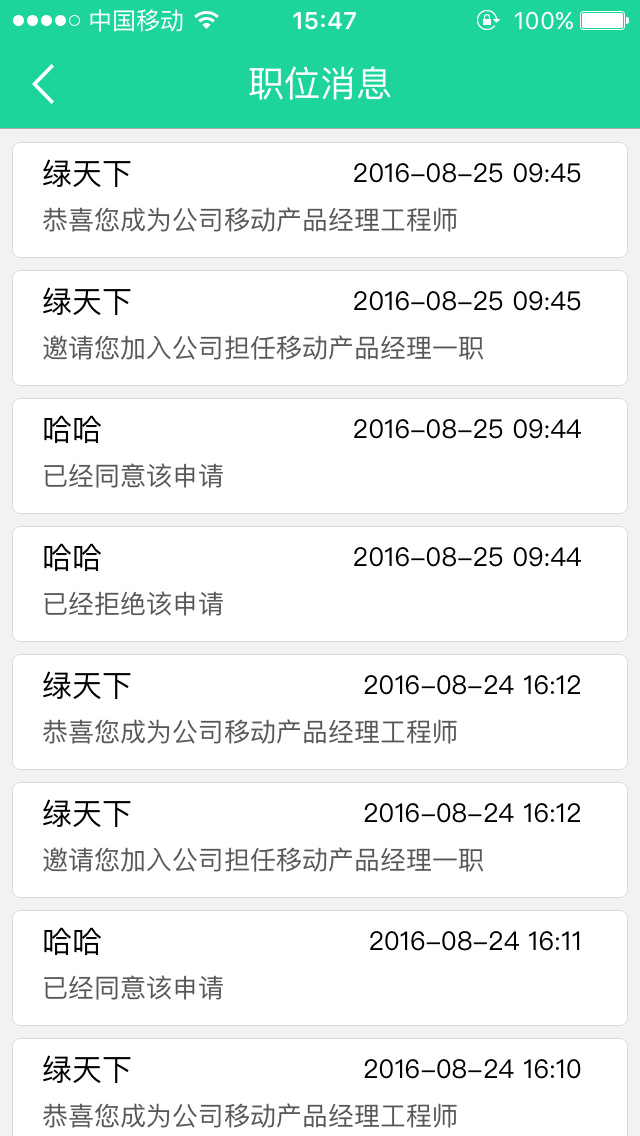This screenshot has height=1136, width=640.
Task: Select 绿天下 邀请 message dated 08-24 16:12
Action: coord(320,840)
